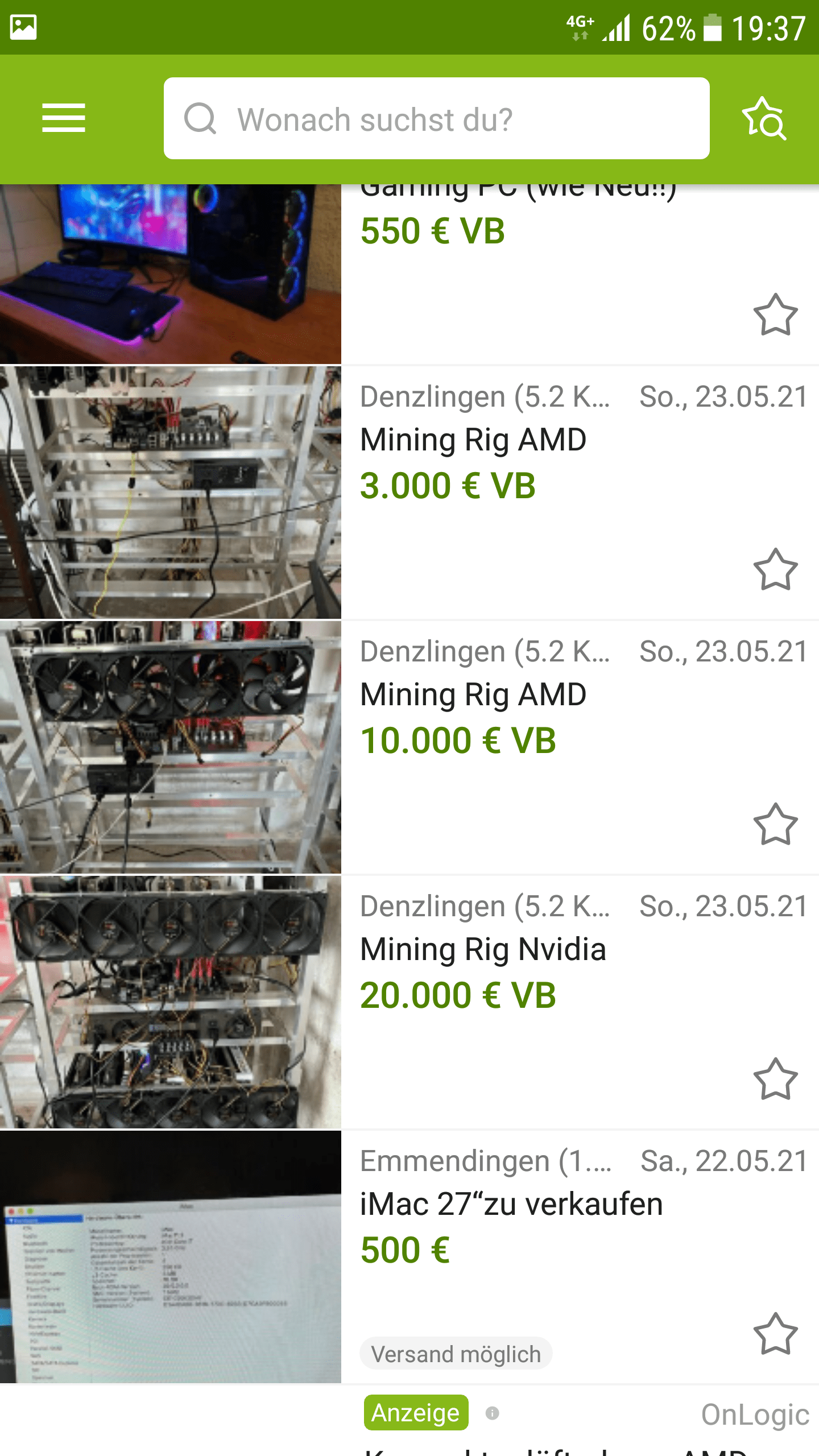Tap the 'Wonach suchst du?' search field
Viewport: 819px width, 1456px height.
click(x=436, y=118)
